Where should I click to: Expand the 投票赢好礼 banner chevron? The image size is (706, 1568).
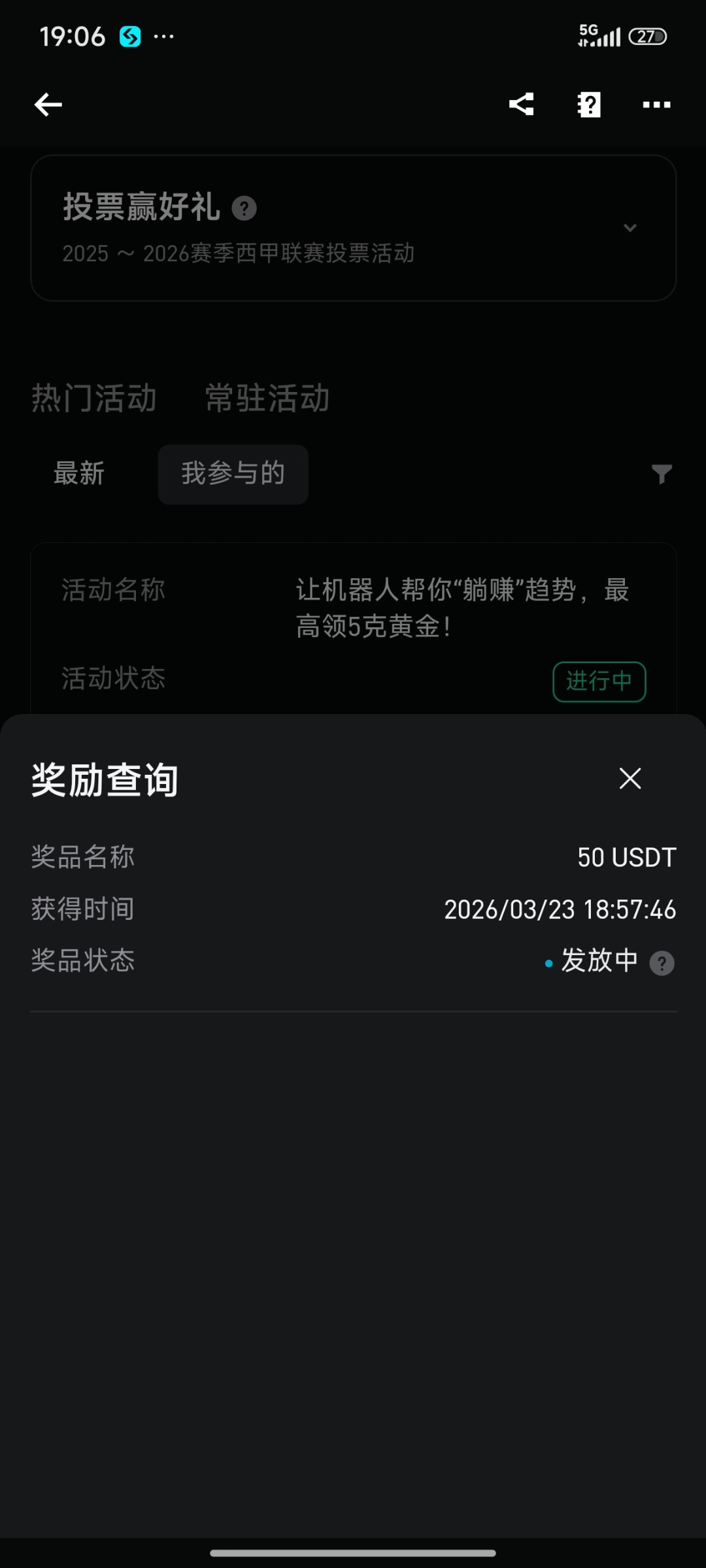(x=630, y=228)
